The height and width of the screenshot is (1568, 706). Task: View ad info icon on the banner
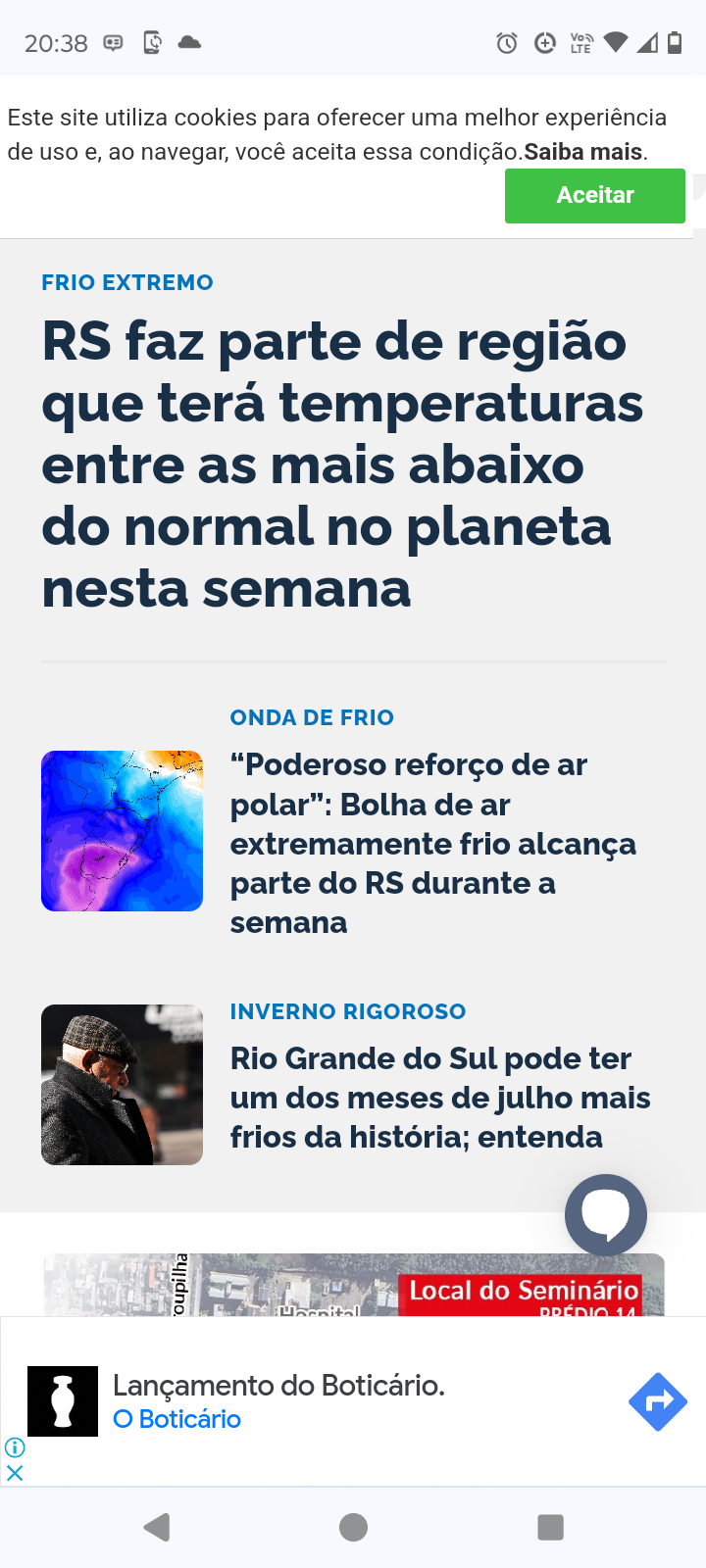15,1446
